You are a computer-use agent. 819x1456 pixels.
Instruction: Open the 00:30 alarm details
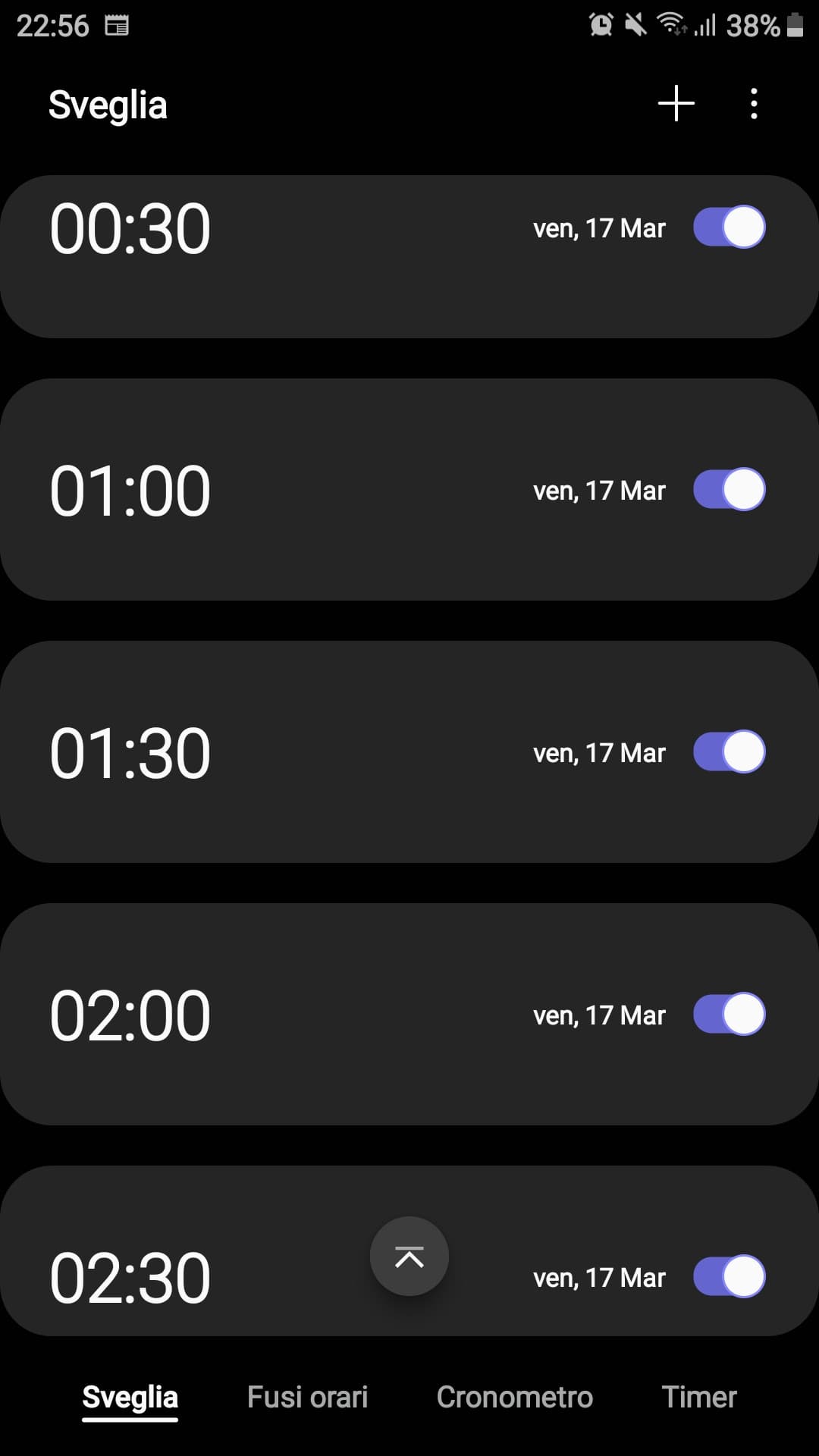click(409, 256)
